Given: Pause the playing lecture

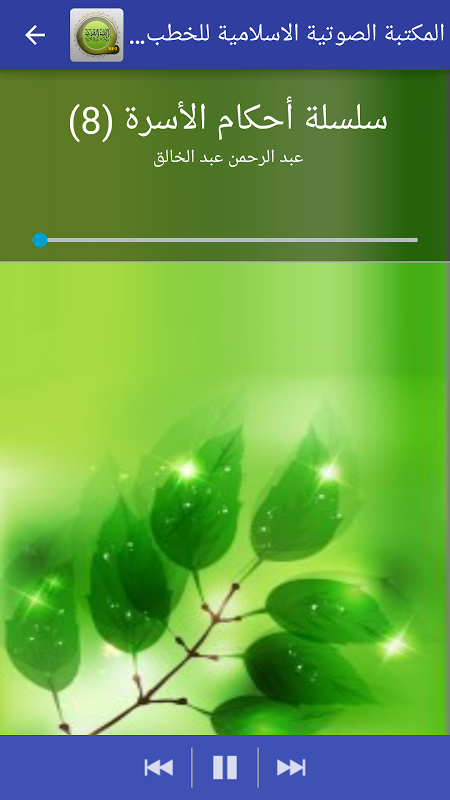Looking at the screenshot, I should [225, 767].
